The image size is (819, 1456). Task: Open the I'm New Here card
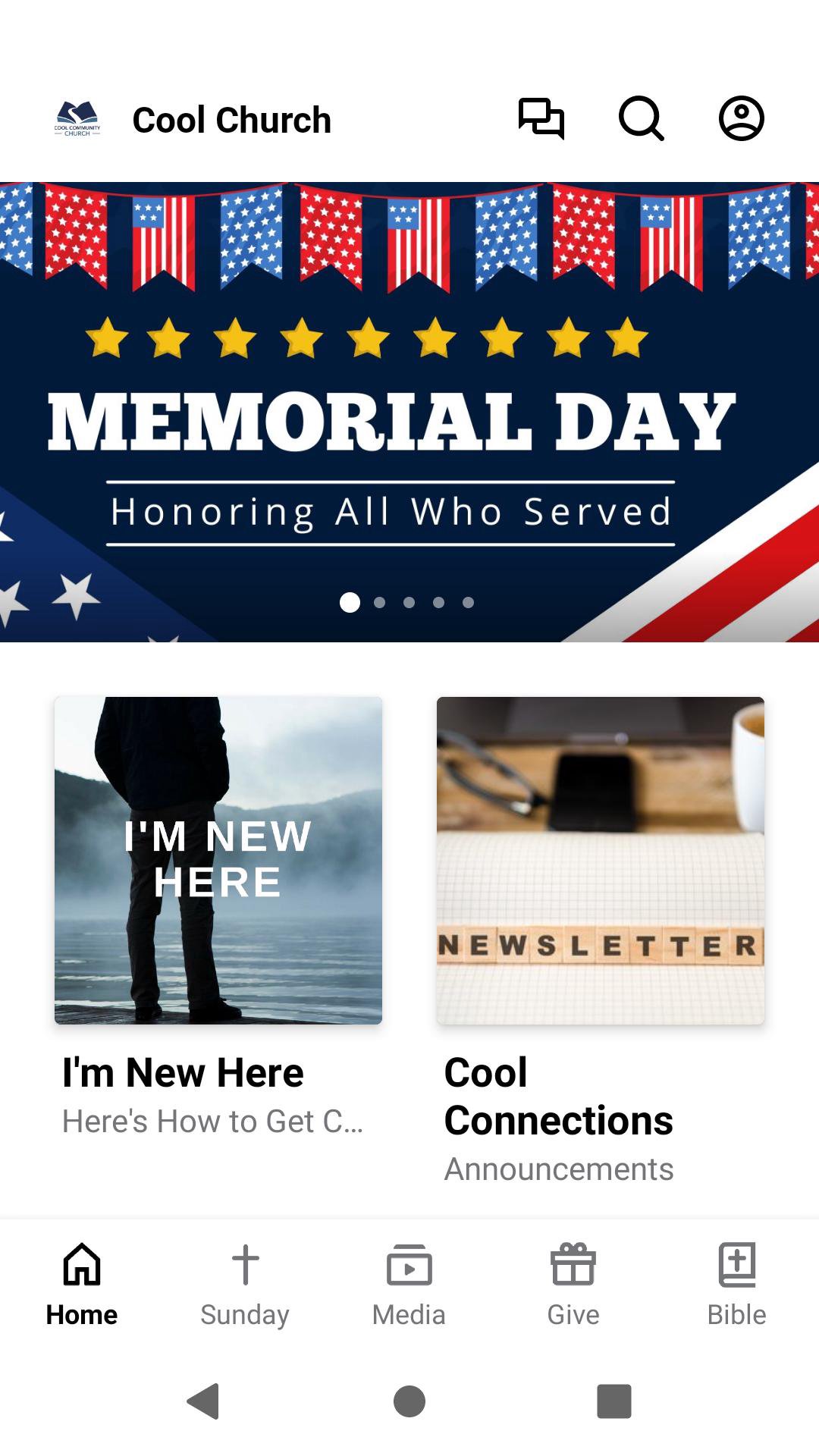point(218,860)
